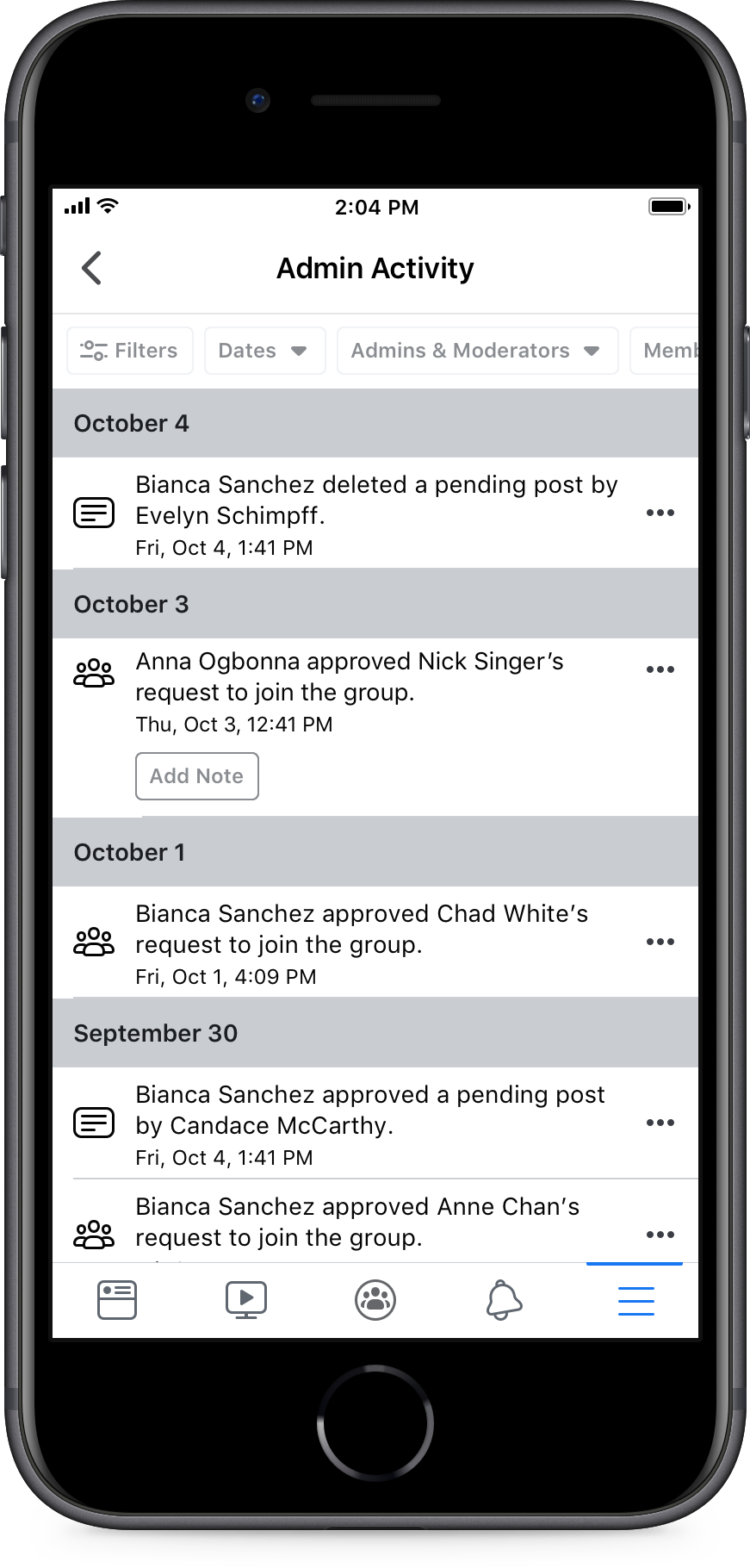
Task: Switch to the News Feed tab
Action: [x=117, y=1300]
